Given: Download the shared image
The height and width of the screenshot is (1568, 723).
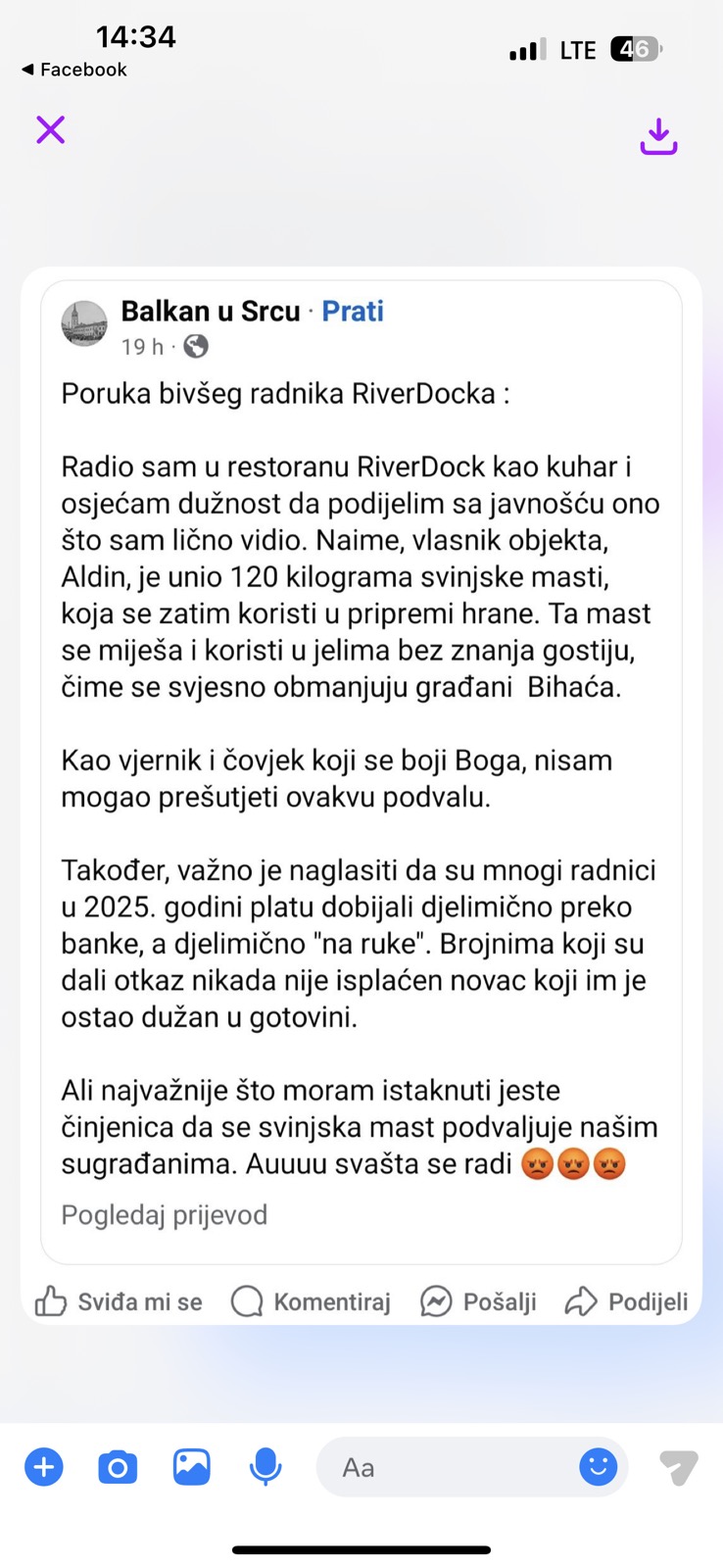Looking at the screenshot, I should [658, 136].
